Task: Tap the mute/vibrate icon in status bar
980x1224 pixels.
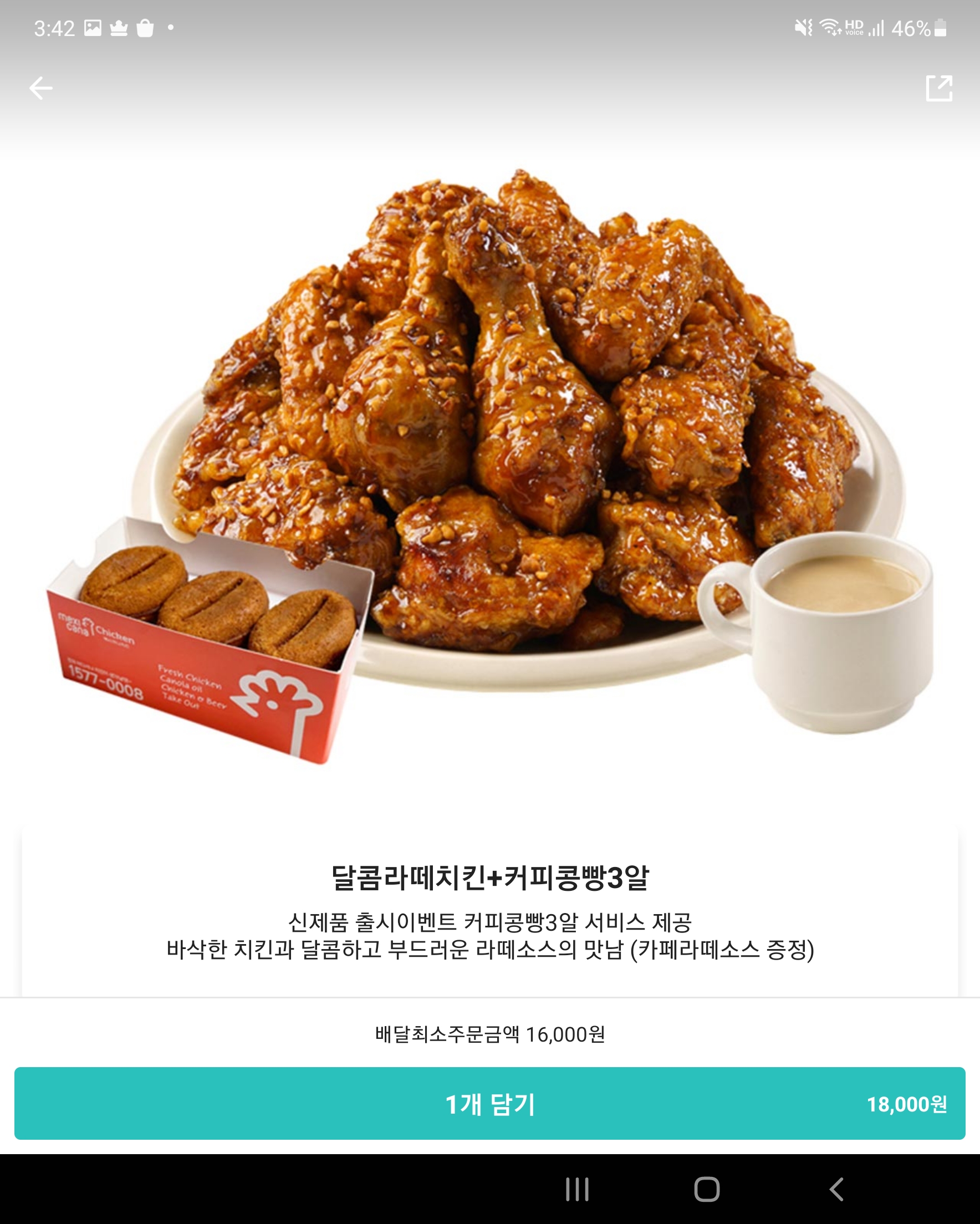Action: 803,27
